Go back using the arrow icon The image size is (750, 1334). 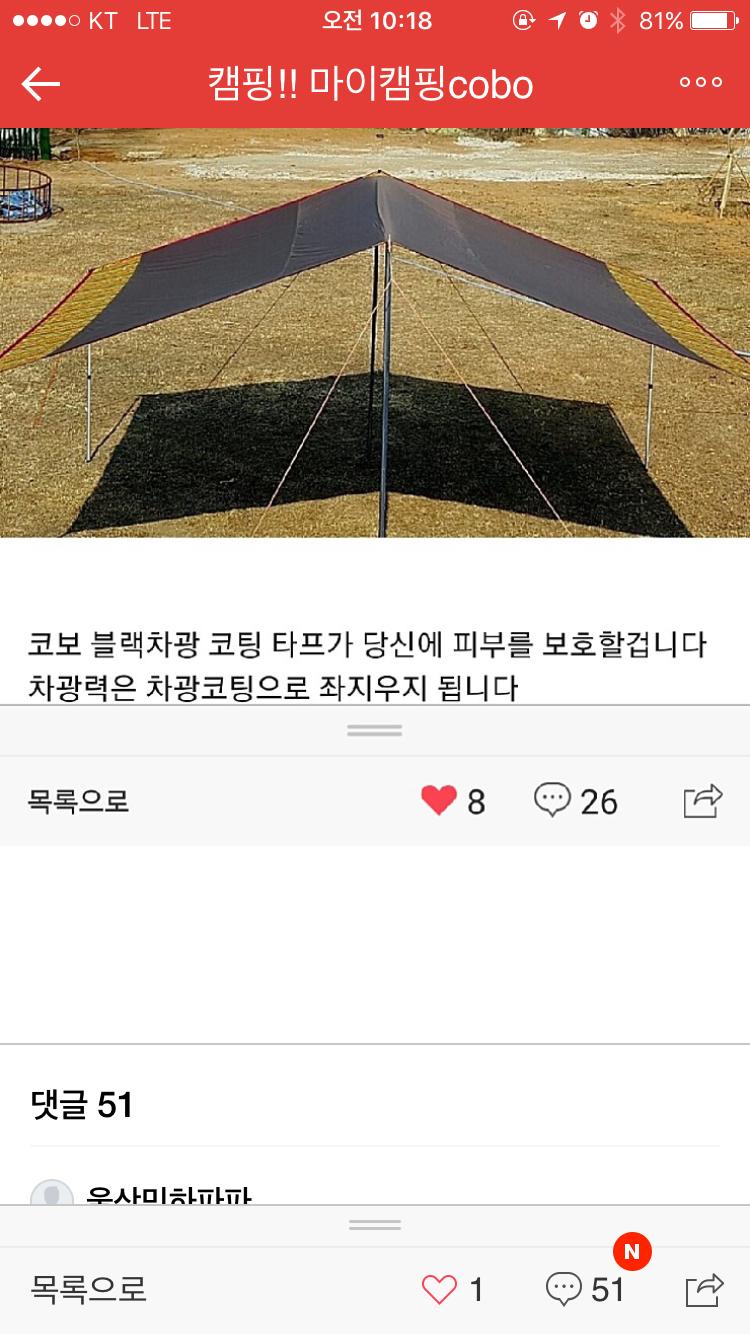tap(41, 85)
